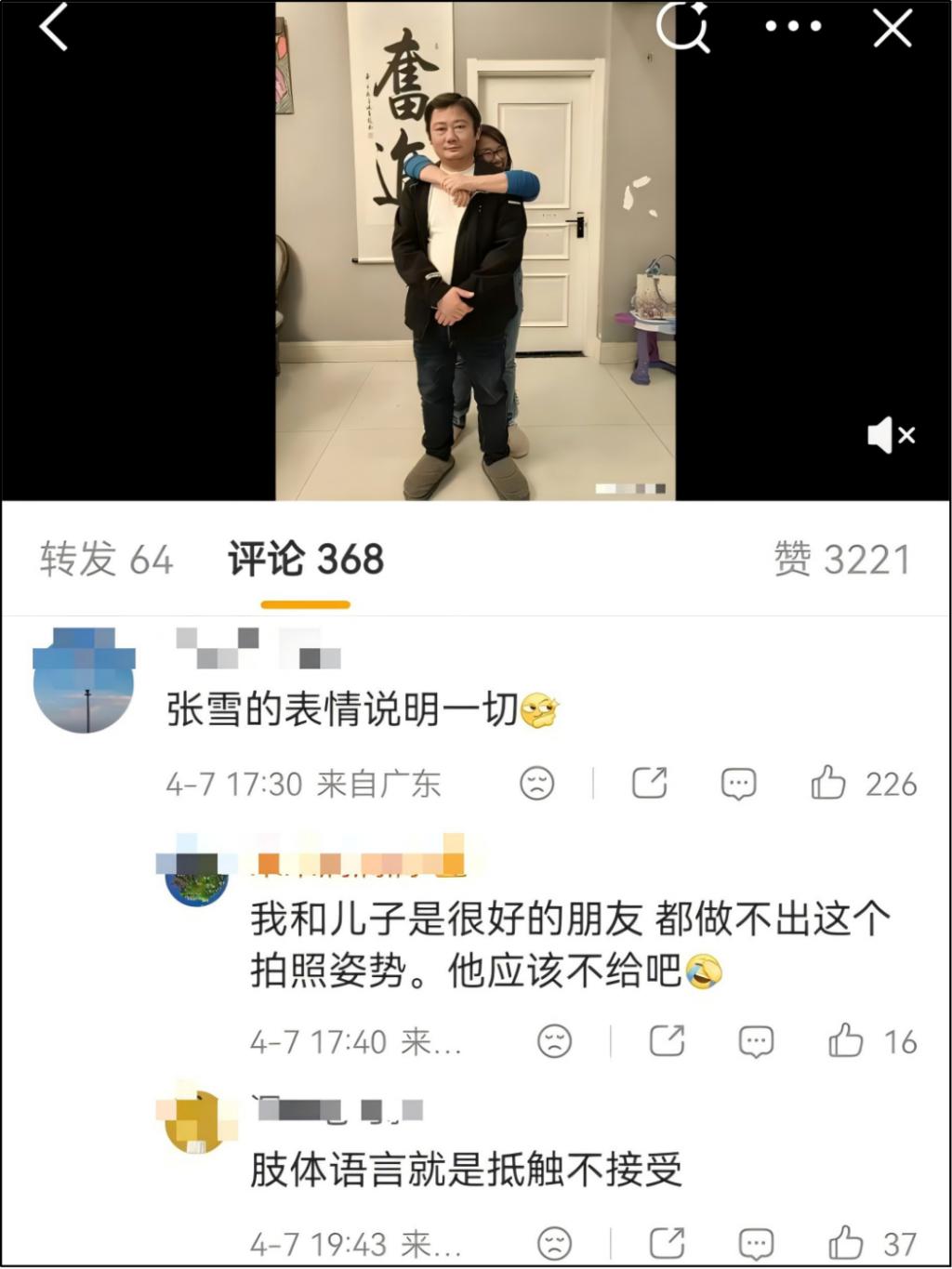The image size is (952, 1269).
Task: Share the comment 张雪的表情说明一切
Action: [x=649, y=784]
